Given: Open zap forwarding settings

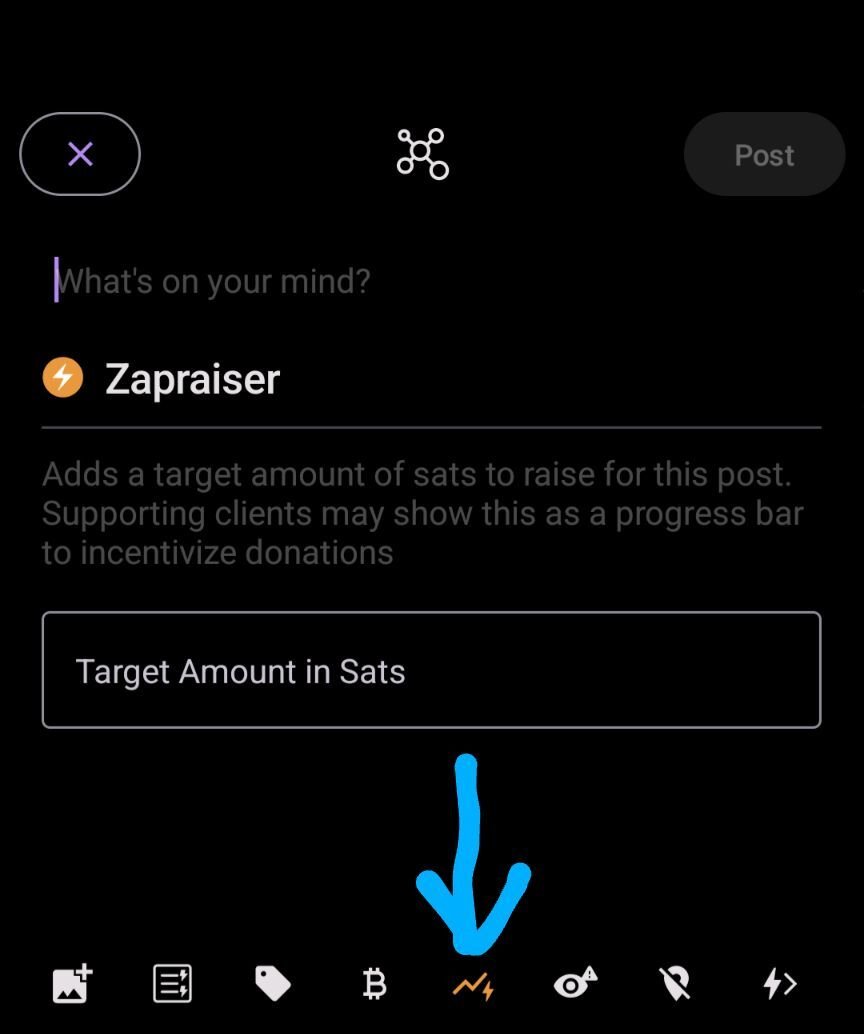Looking at the screenshot, I should tap(780, 984).
